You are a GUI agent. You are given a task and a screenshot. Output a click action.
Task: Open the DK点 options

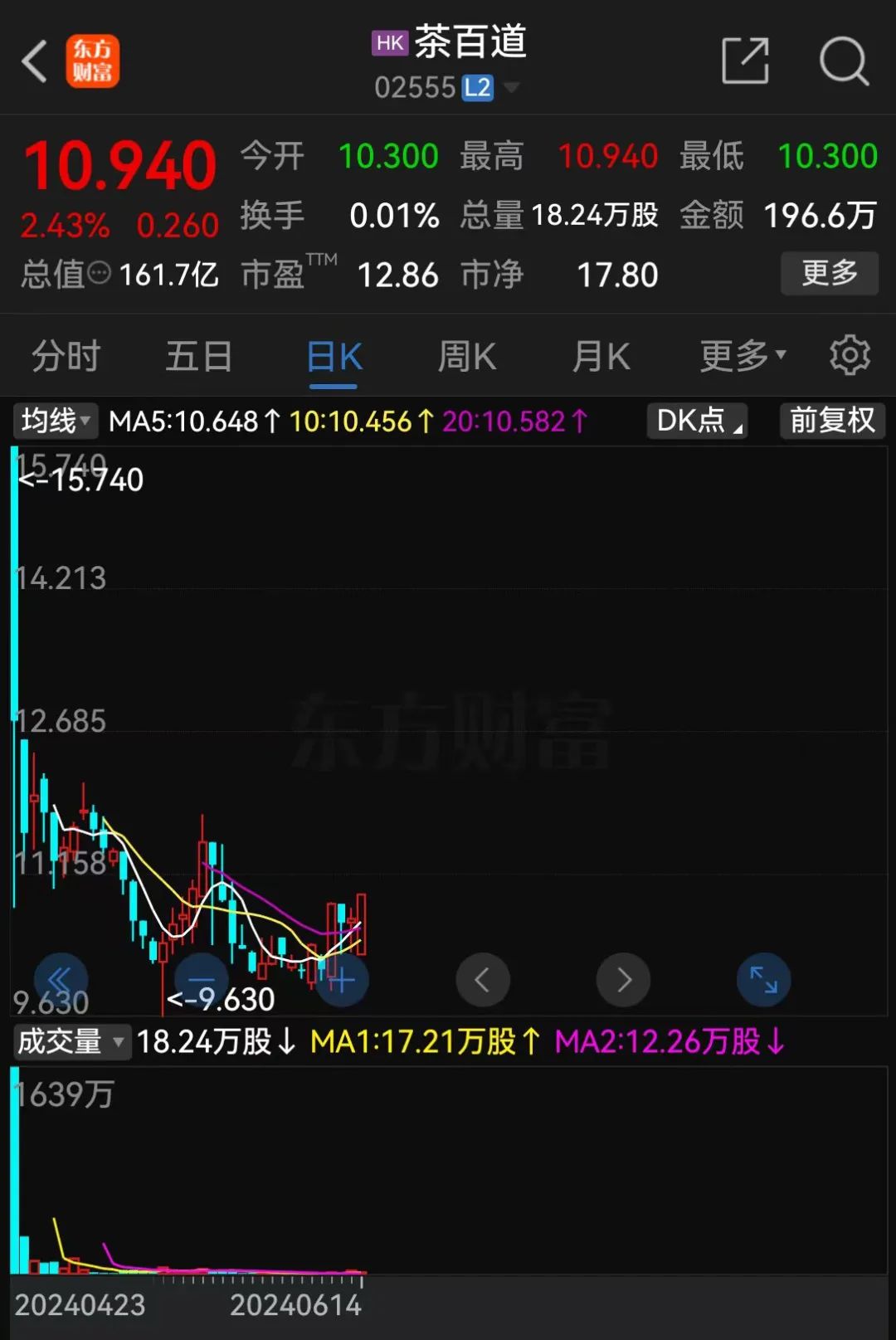(x=699, y=421)
